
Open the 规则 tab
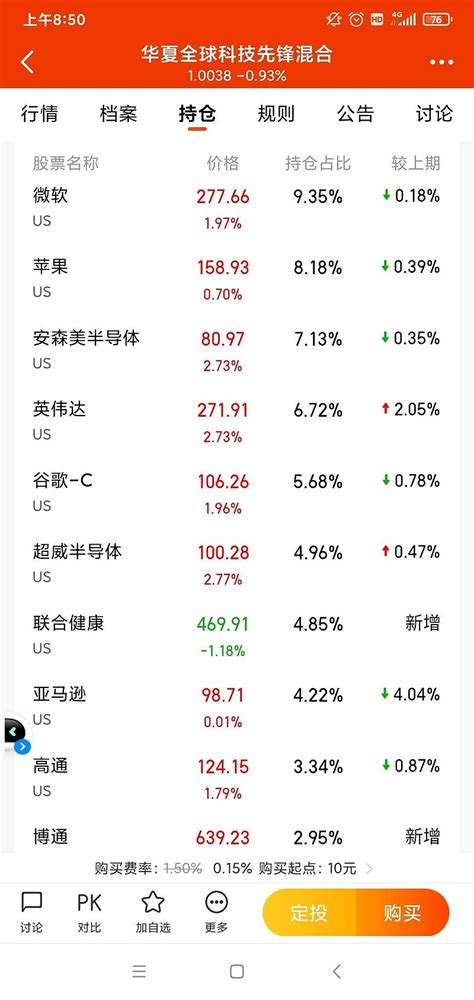(276, 114)
